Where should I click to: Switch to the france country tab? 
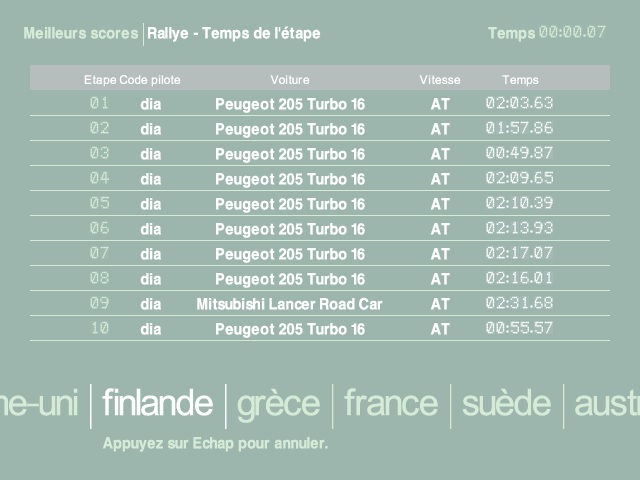391,403
